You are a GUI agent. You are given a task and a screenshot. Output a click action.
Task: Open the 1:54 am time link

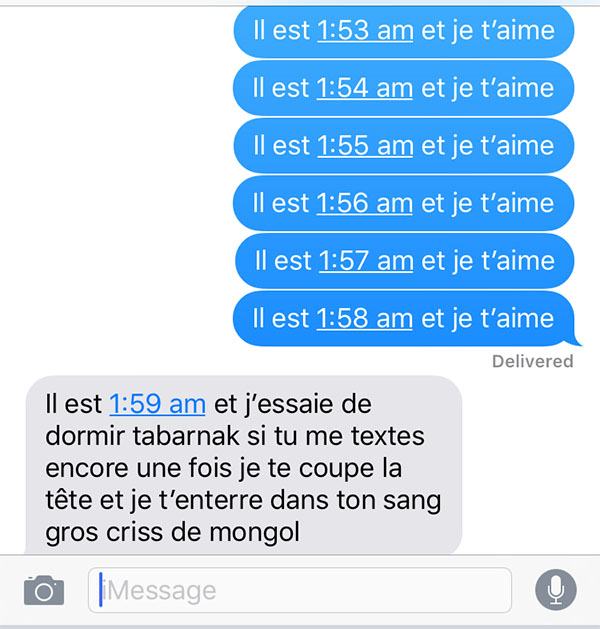pyautogui.click(x=365, y=88)
